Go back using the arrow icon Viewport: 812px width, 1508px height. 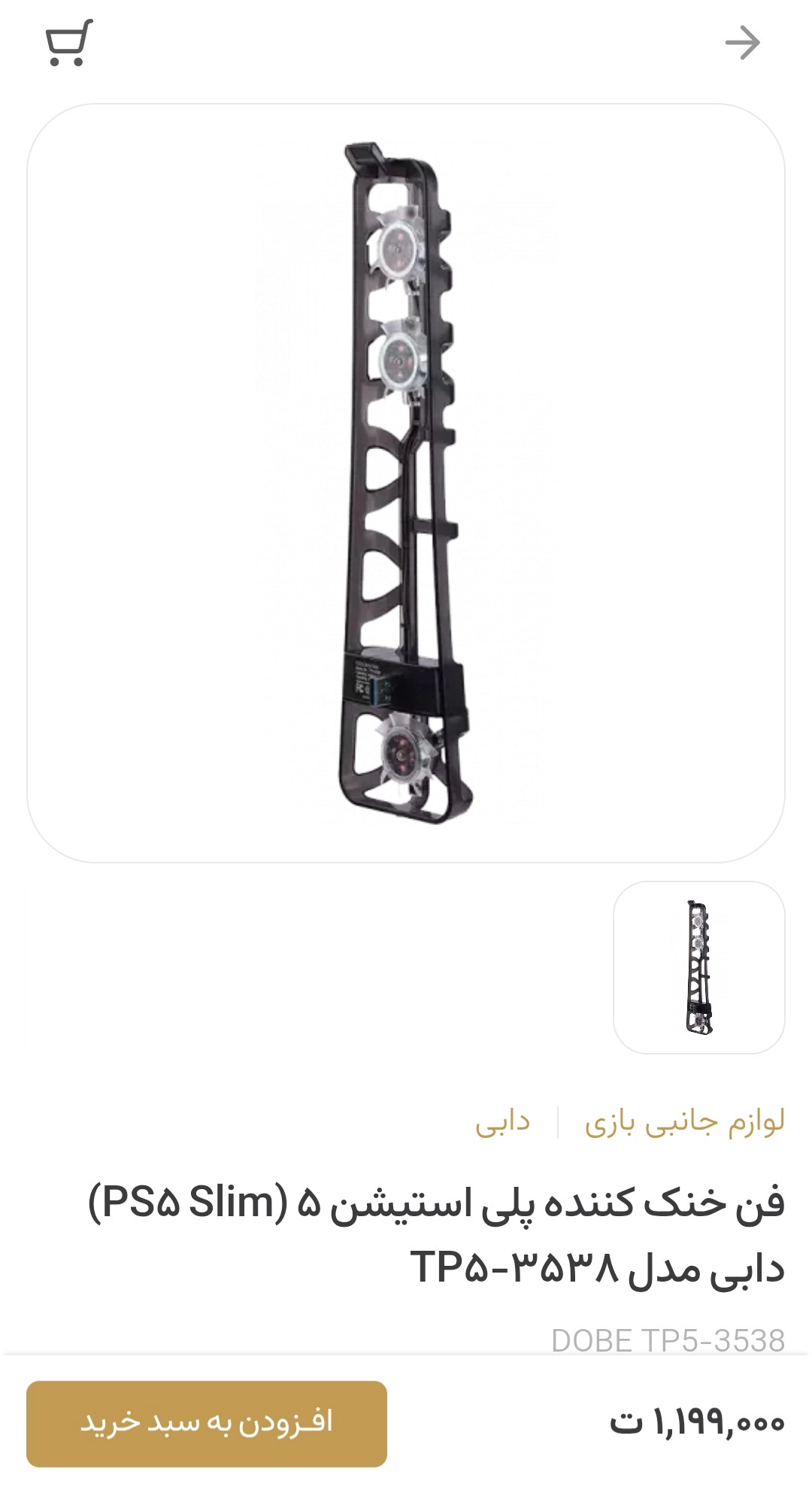[742, 43]
